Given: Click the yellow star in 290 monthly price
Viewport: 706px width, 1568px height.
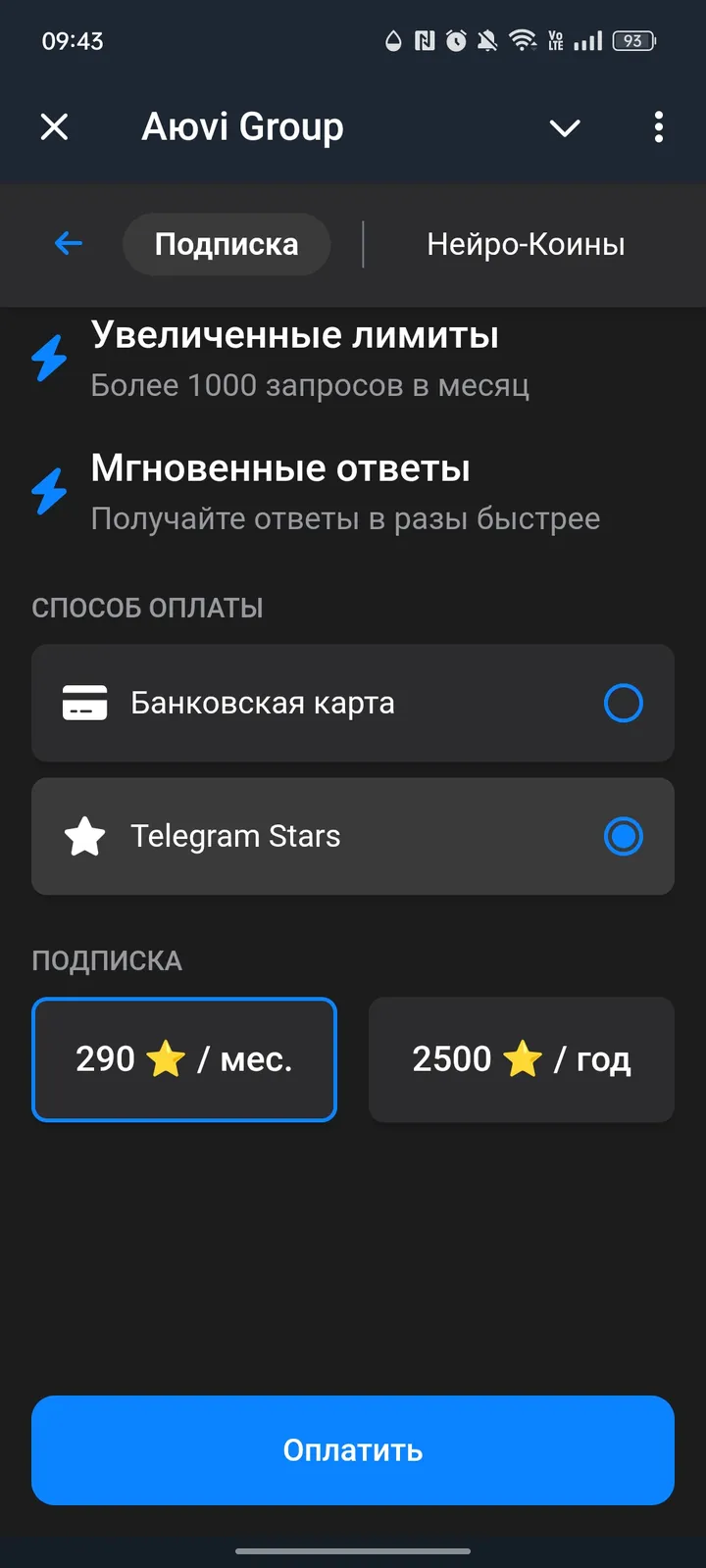Looking at the screenshot, I should click(x=165, y=1059).
